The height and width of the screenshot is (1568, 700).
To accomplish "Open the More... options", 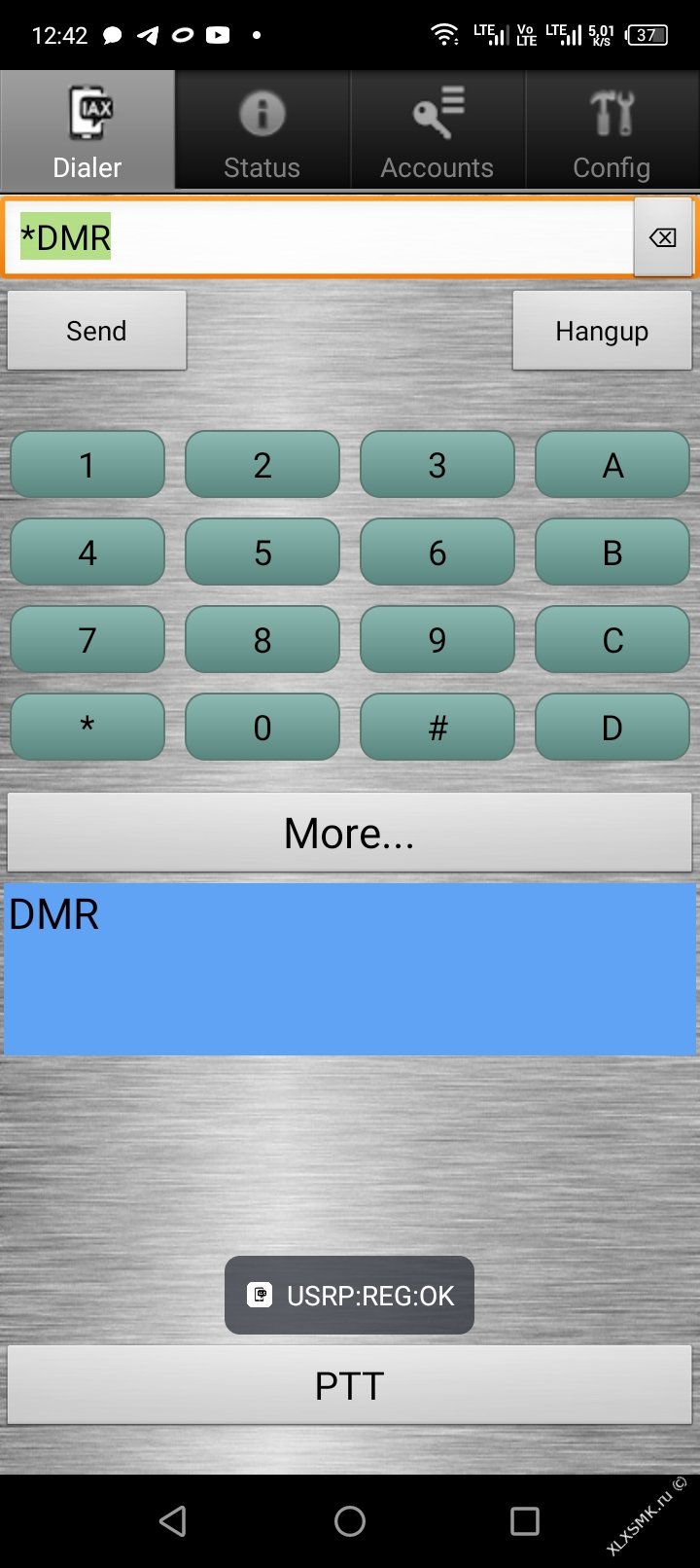I will 350,833.
